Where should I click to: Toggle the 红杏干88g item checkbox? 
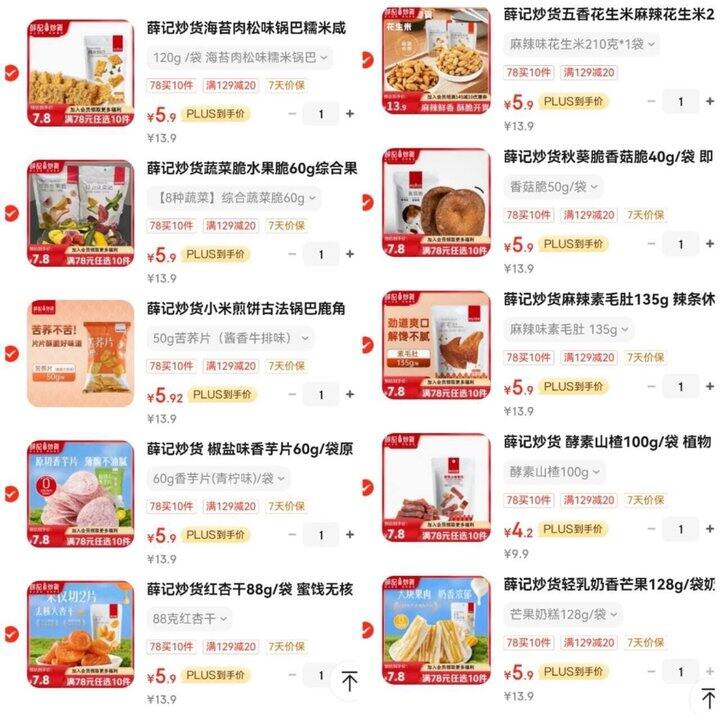[x=11, y=634]
